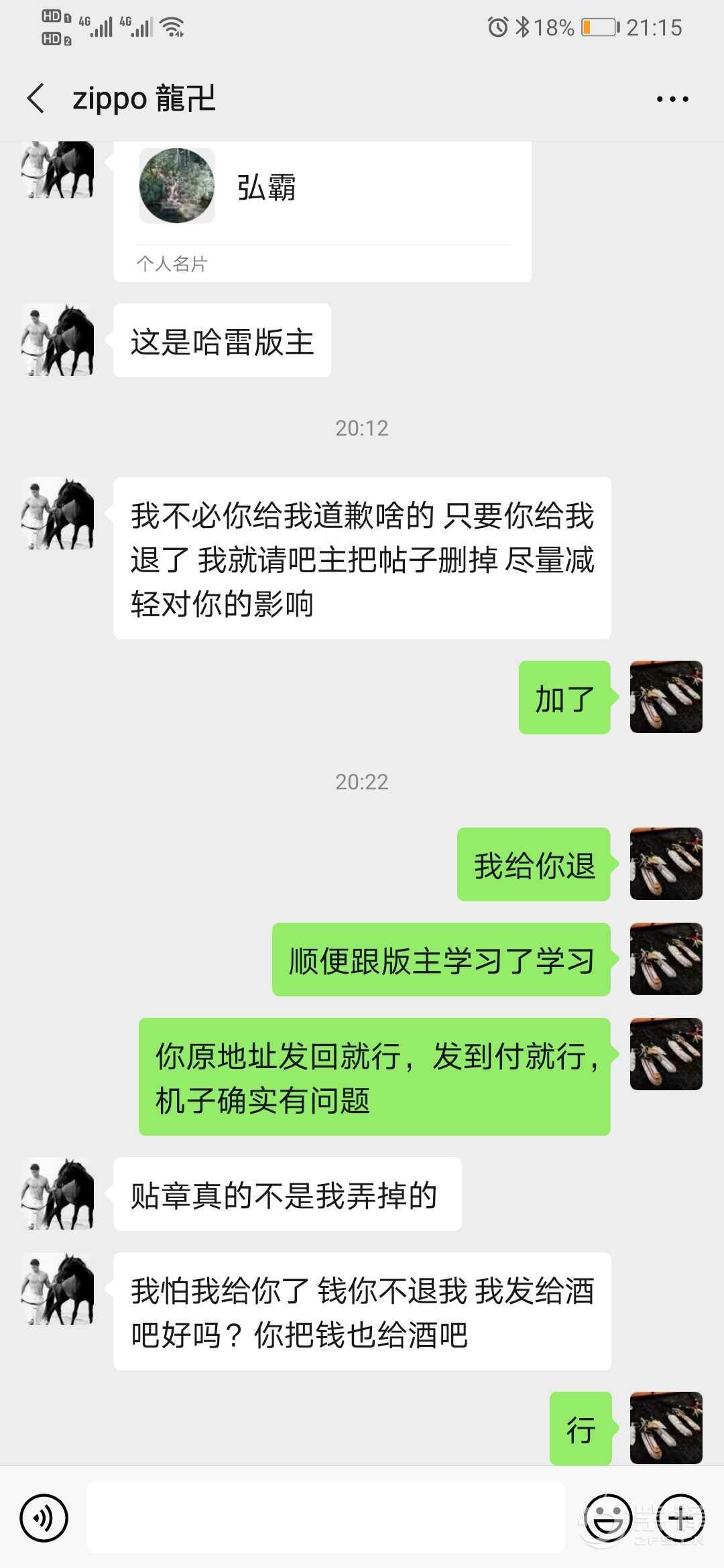This screenshot has height=1568, width=724.
Task: Focus the message text field
Action: (326, 1518)
